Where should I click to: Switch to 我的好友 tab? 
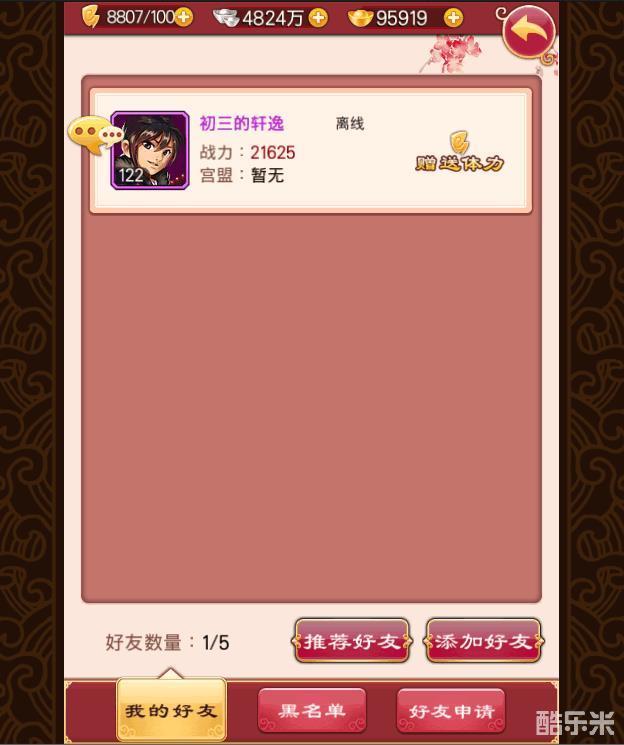click(x=171, y=711)
